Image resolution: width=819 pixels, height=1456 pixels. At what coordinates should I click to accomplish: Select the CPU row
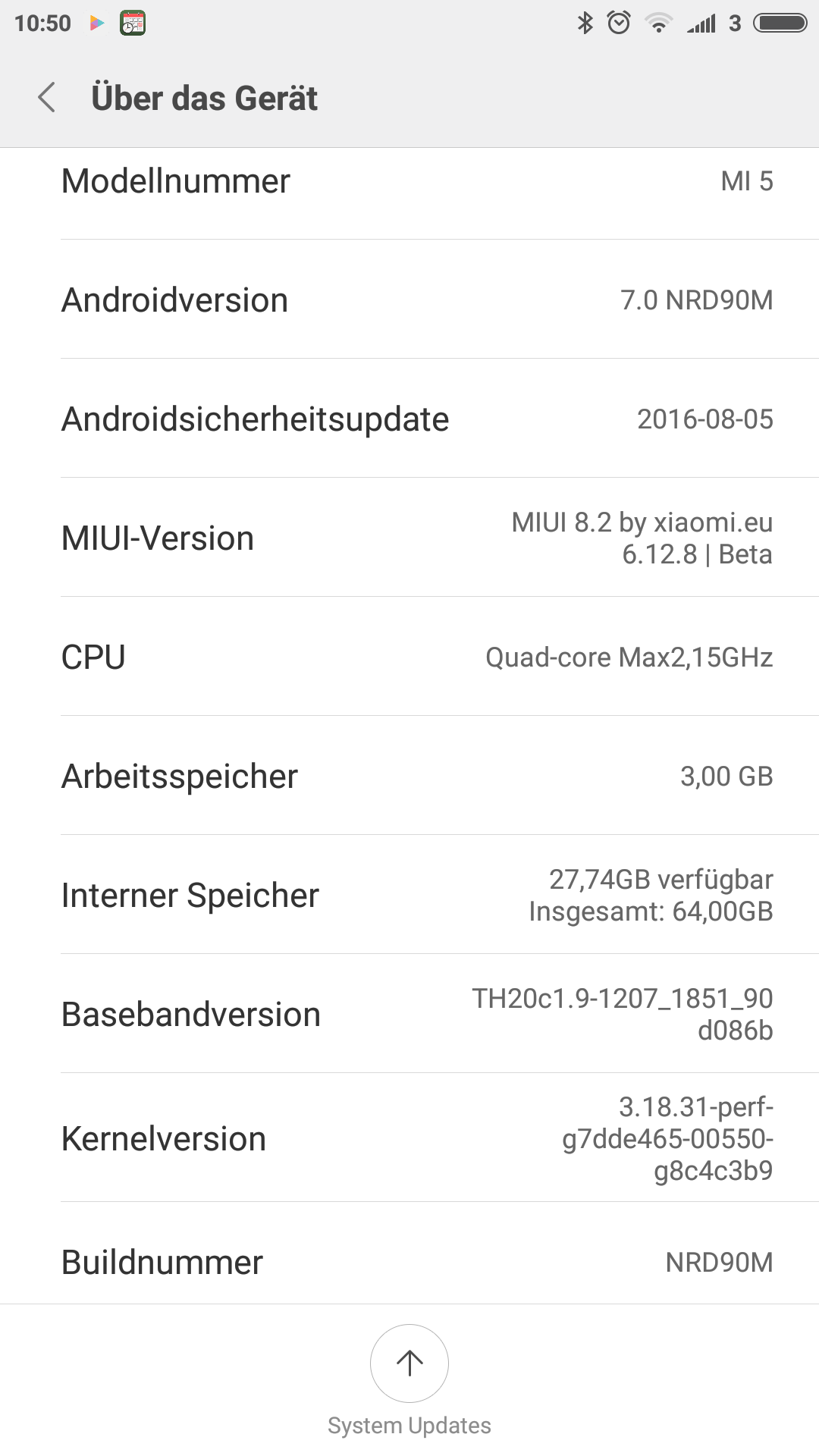point(409,656)
